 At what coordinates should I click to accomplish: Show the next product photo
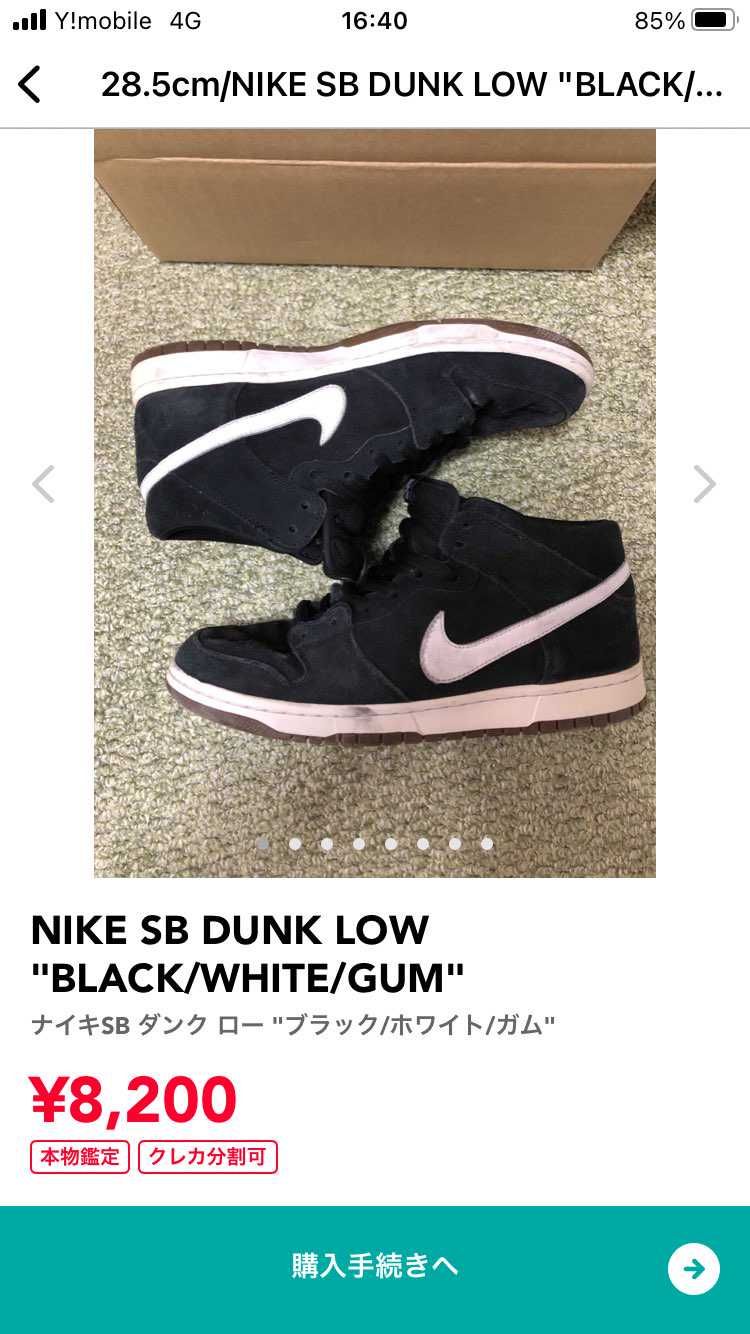pyautogui.click(x=705, y=484)
